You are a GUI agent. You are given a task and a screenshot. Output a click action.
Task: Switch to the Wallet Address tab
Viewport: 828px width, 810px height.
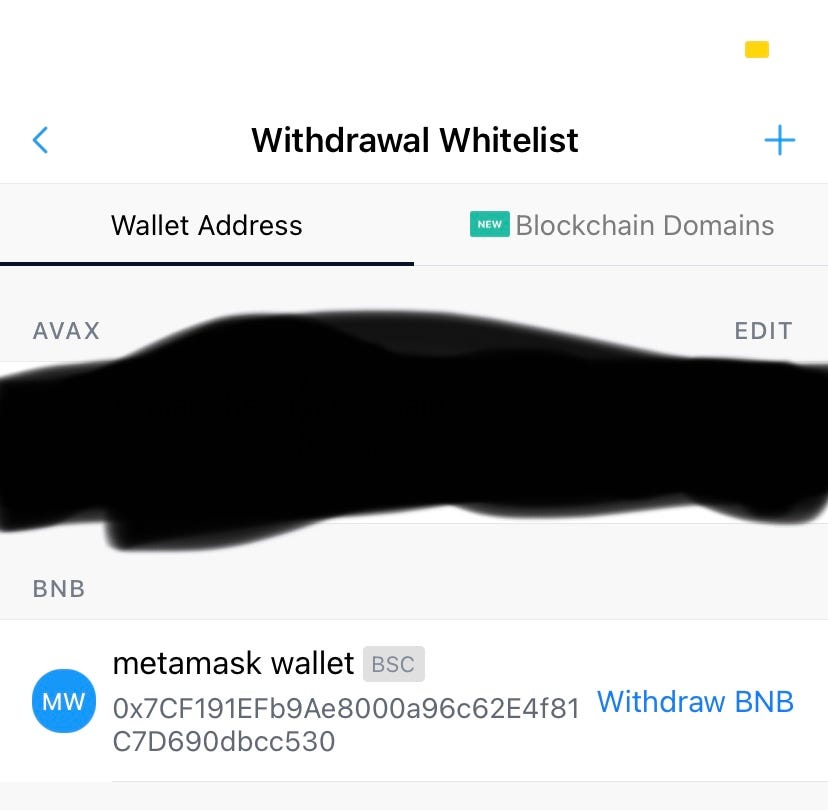[x=206, y=226]
